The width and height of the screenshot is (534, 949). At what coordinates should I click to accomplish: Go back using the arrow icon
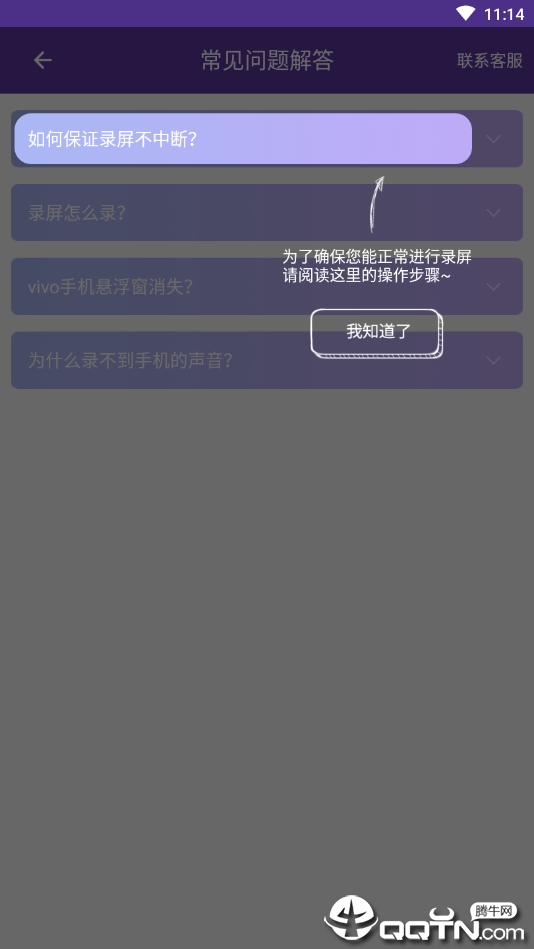click(42, 60)
